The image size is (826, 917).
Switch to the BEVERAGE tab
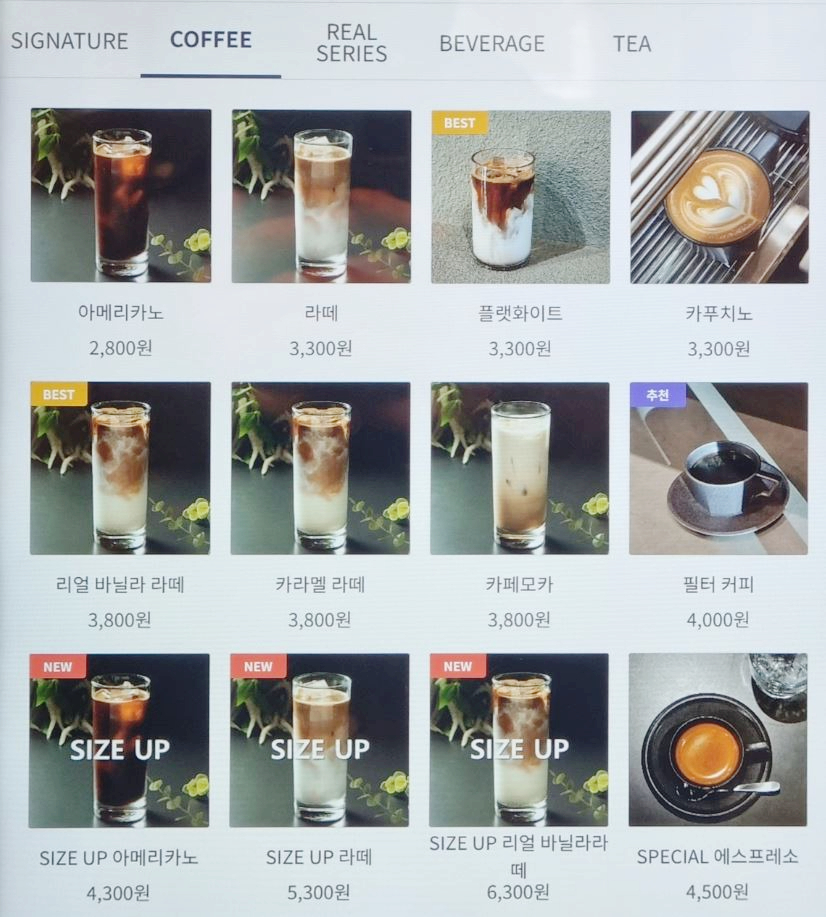tap(491, 44)
